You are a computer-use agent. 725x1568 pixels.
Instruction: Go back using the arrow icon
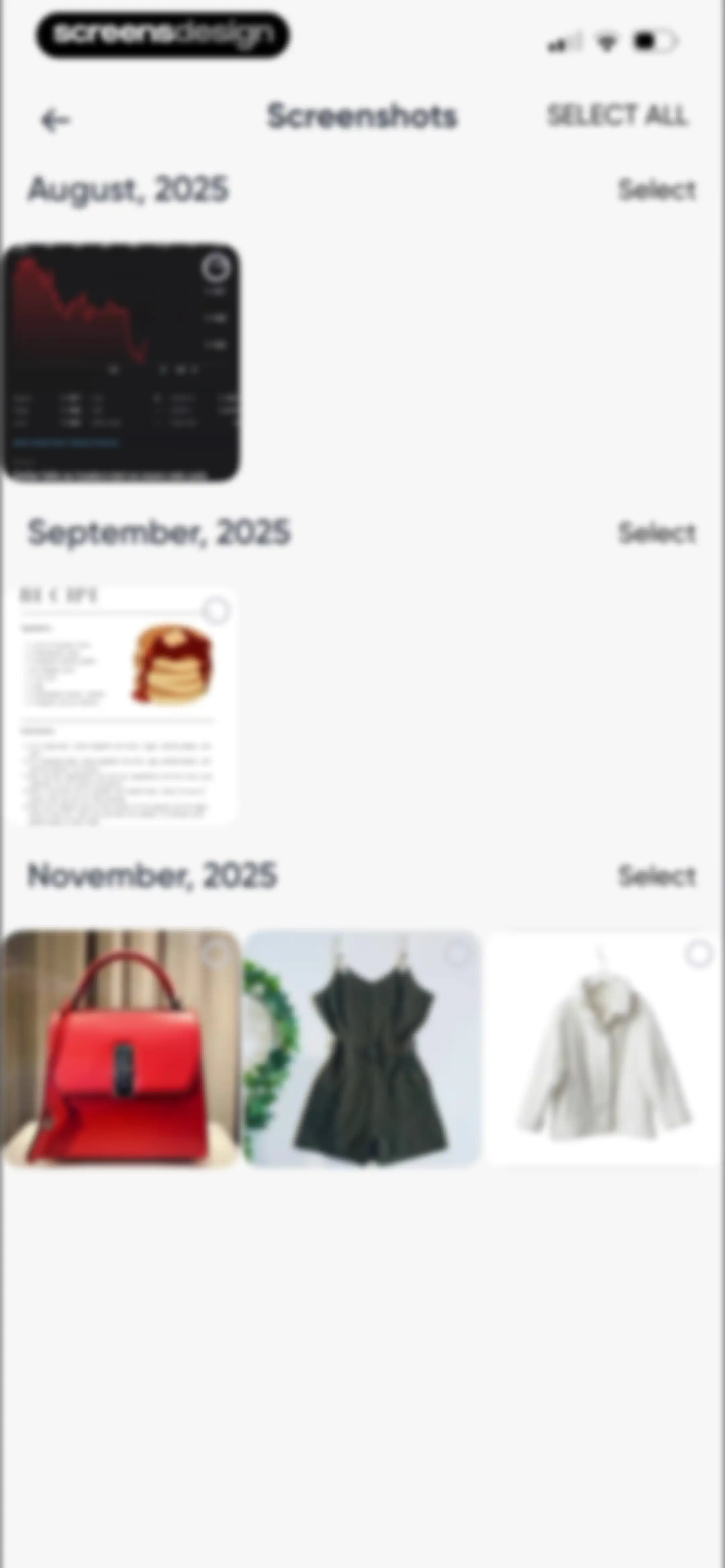coord(55,120)
